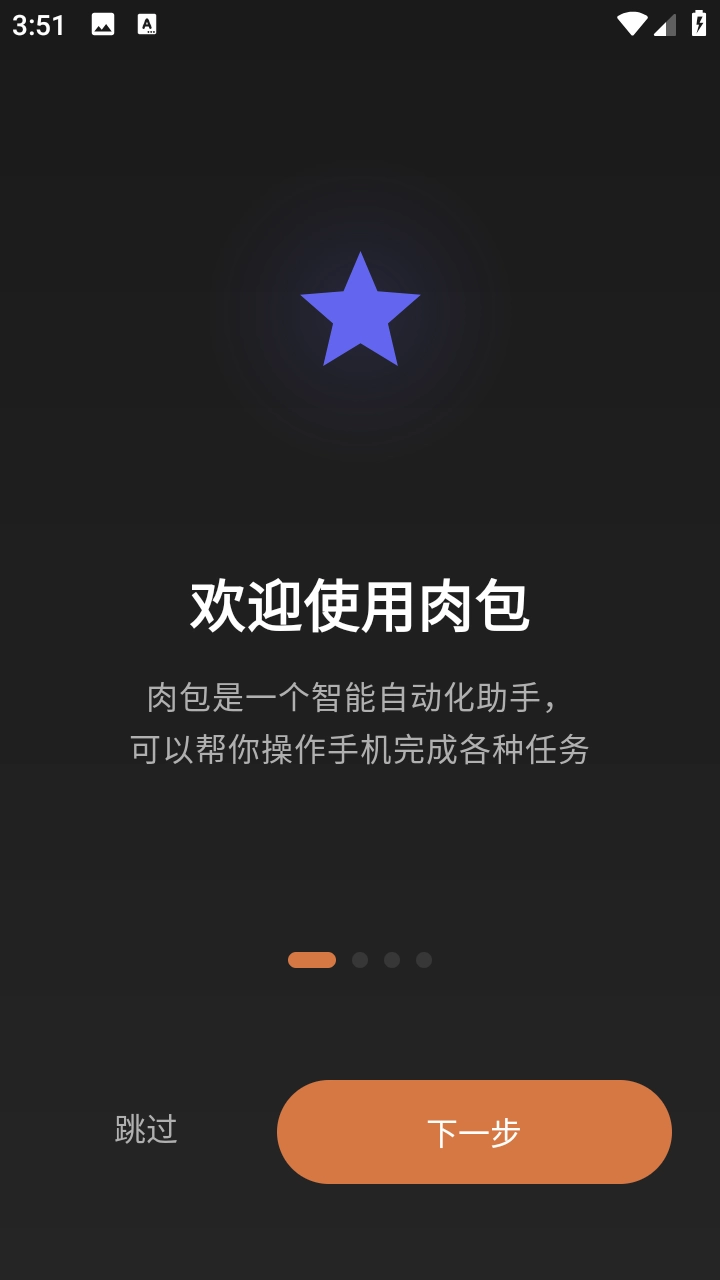Tap the area right of the 下一步 button
This screenshot has height=1280, width=720.
point(697,1131)
